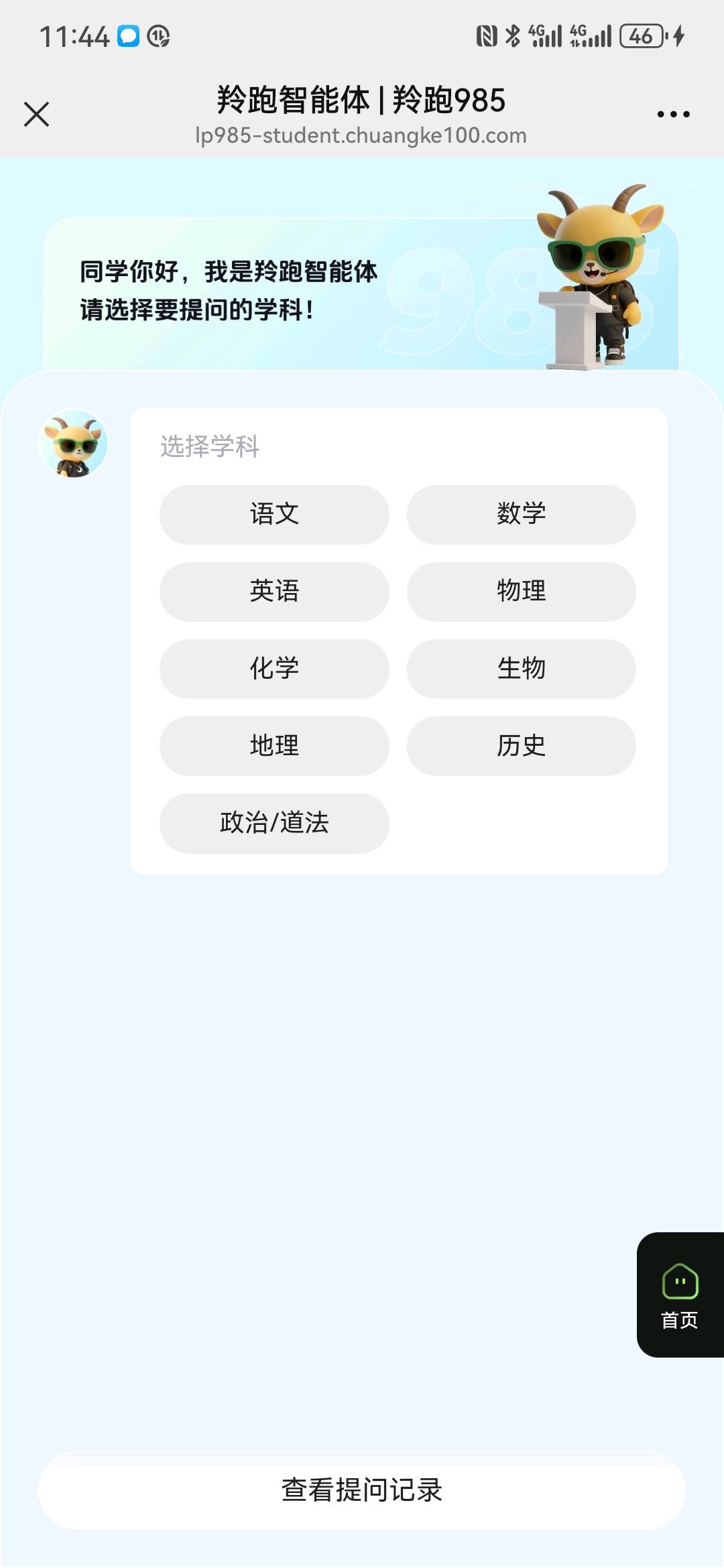Click the mascot avatar next to 选择学科

76,444
